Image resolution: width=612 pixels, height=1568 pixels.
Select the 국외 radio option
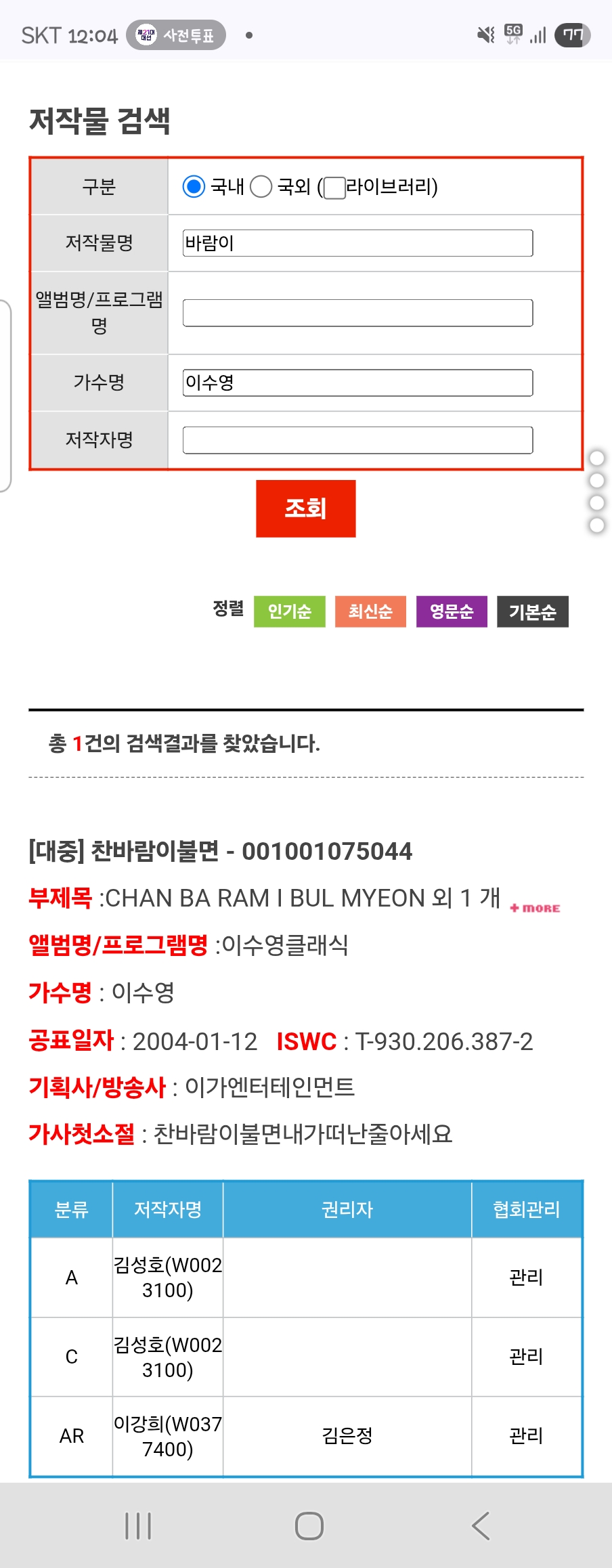pos(261,186)
